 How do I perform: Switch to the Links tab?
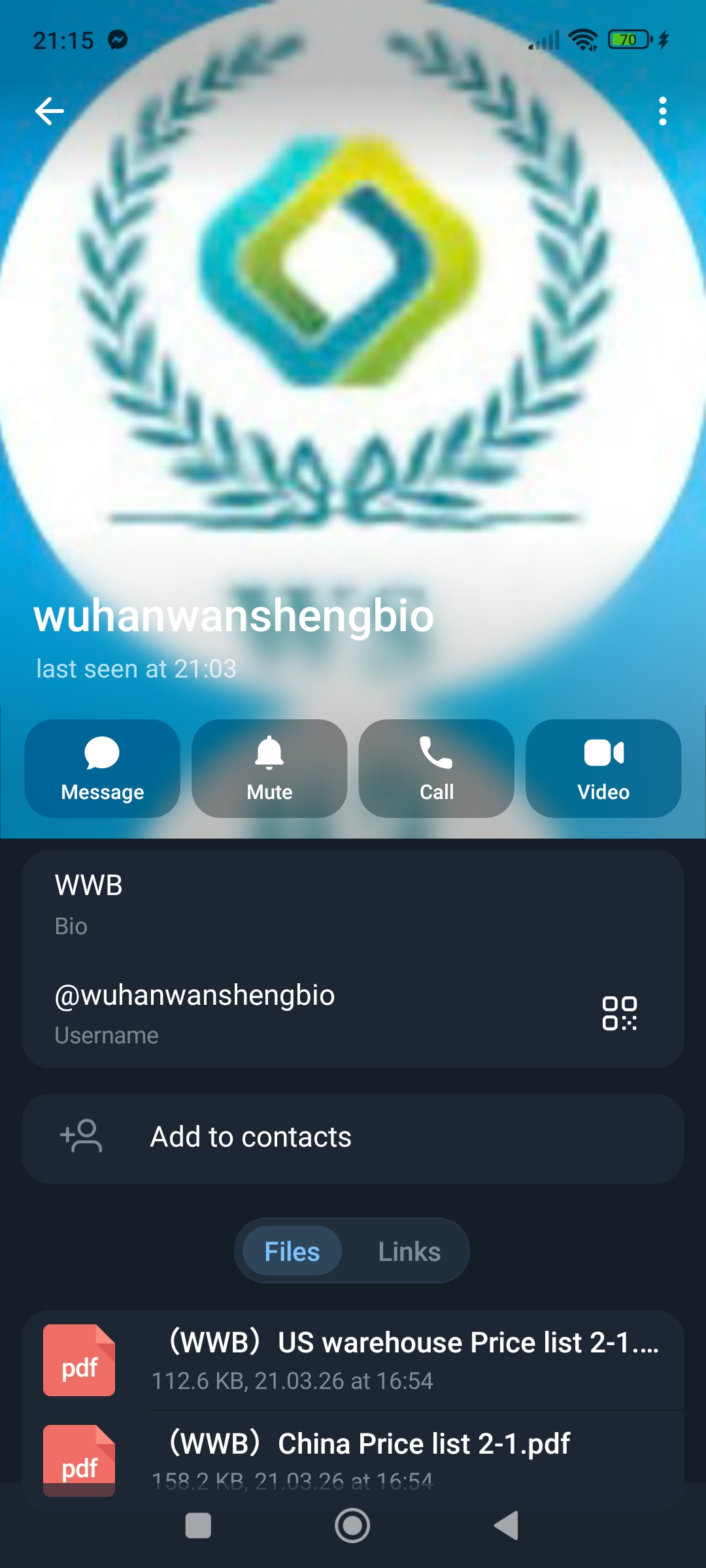click(409, 1251)
